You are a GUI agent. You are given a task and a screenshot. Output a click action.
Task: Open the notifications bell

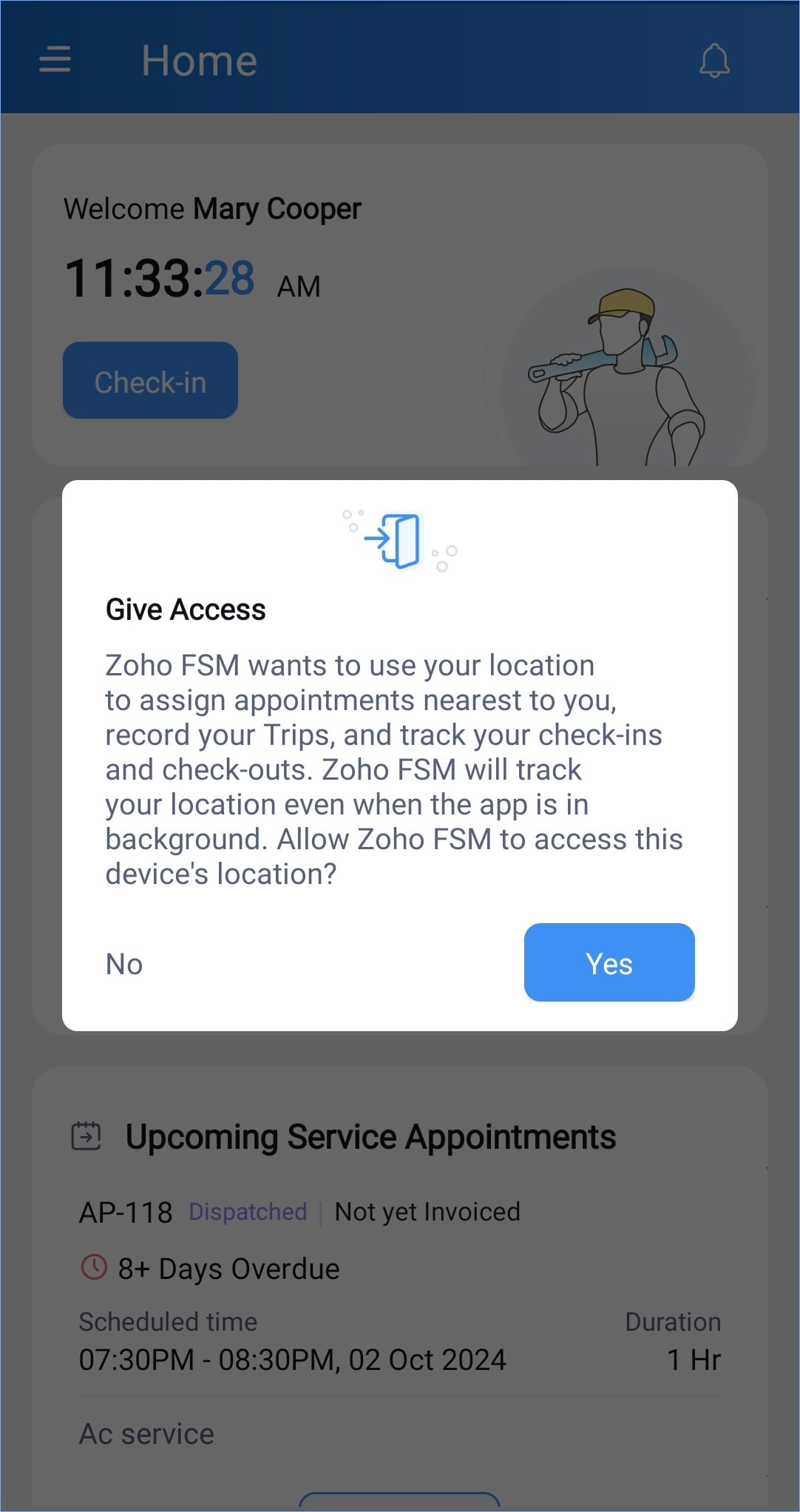[714, 61]
